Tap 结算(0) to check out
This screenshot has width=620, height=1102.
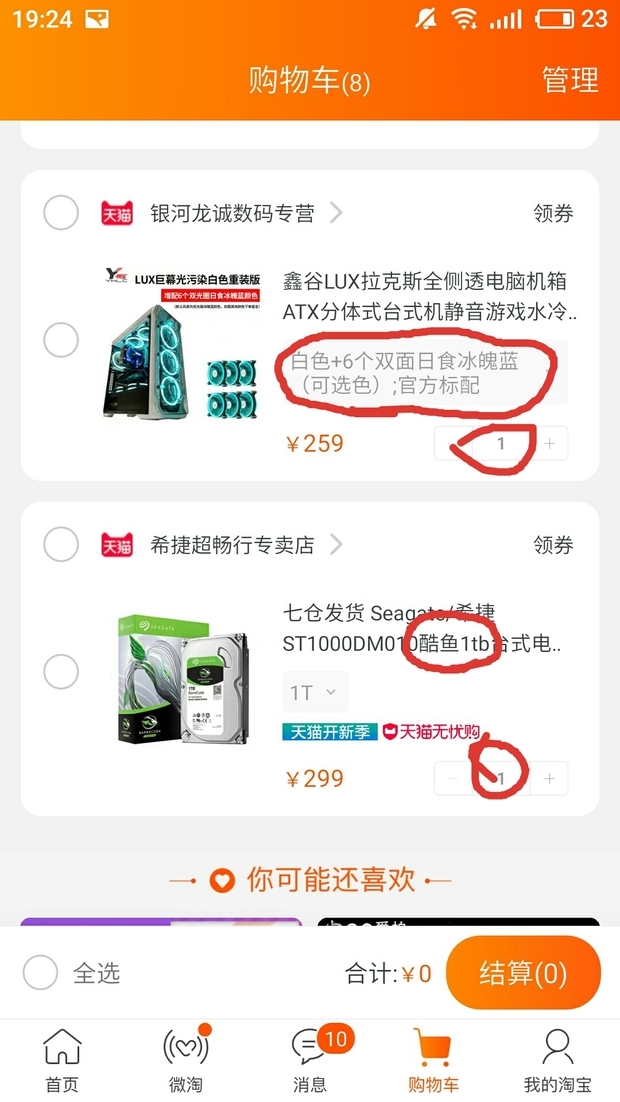[x=522, y=973]
